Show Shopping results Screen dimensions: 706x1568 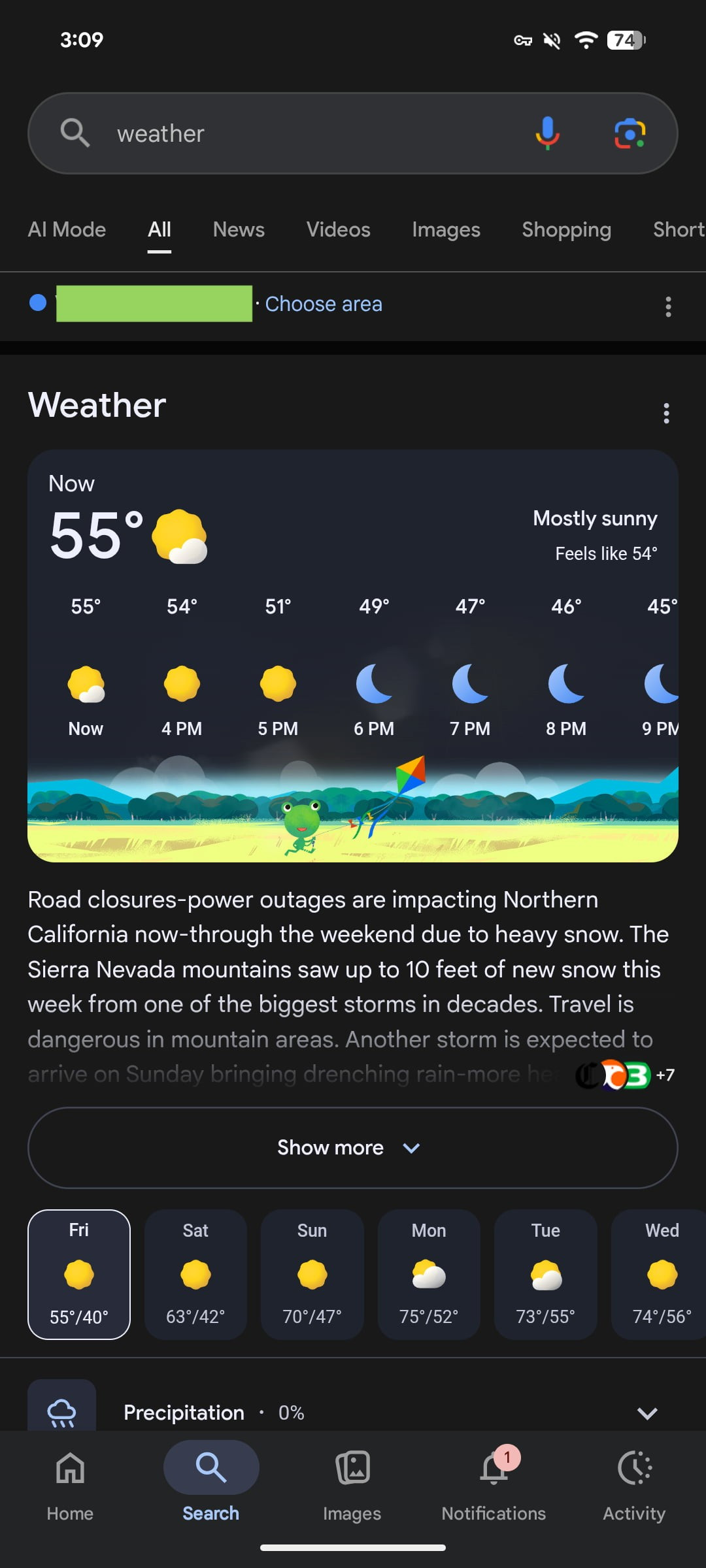click(566, 230)
